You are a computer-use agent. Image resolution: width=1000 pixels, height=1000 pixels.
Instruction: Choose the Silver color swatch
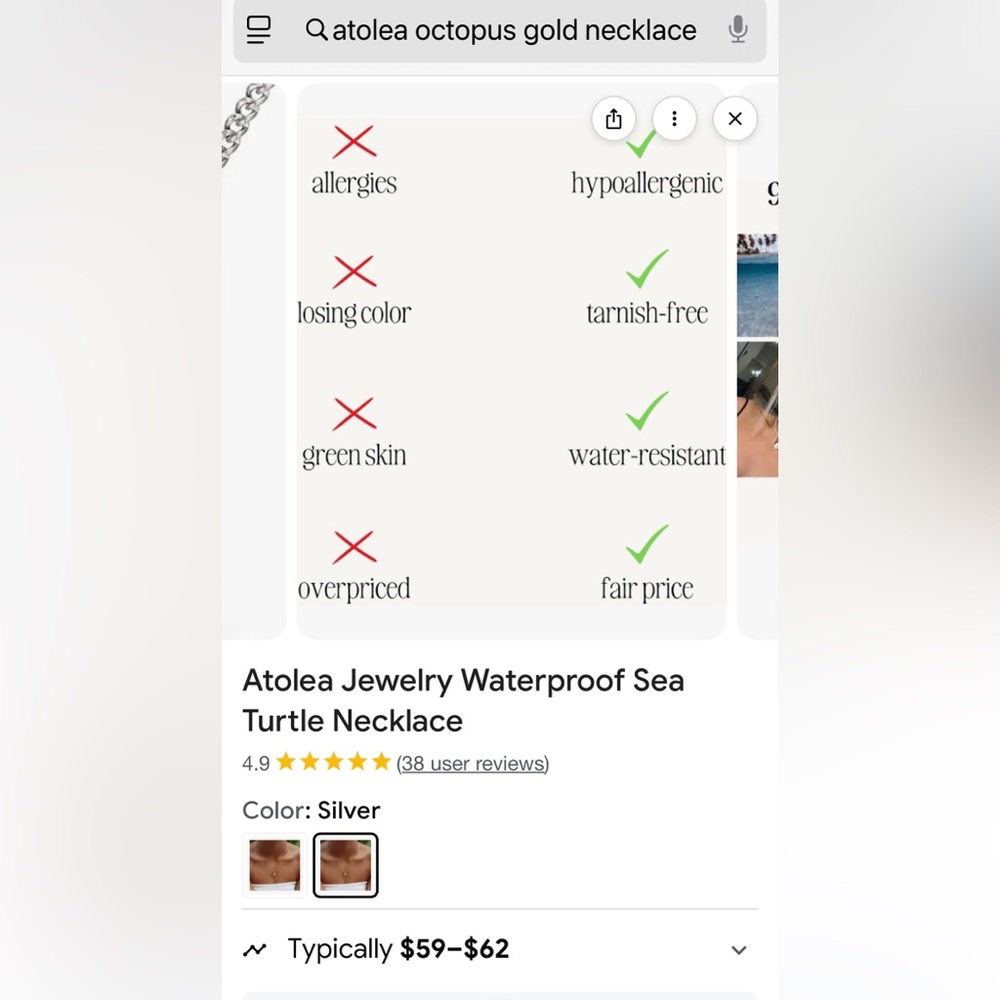[346, 865]
